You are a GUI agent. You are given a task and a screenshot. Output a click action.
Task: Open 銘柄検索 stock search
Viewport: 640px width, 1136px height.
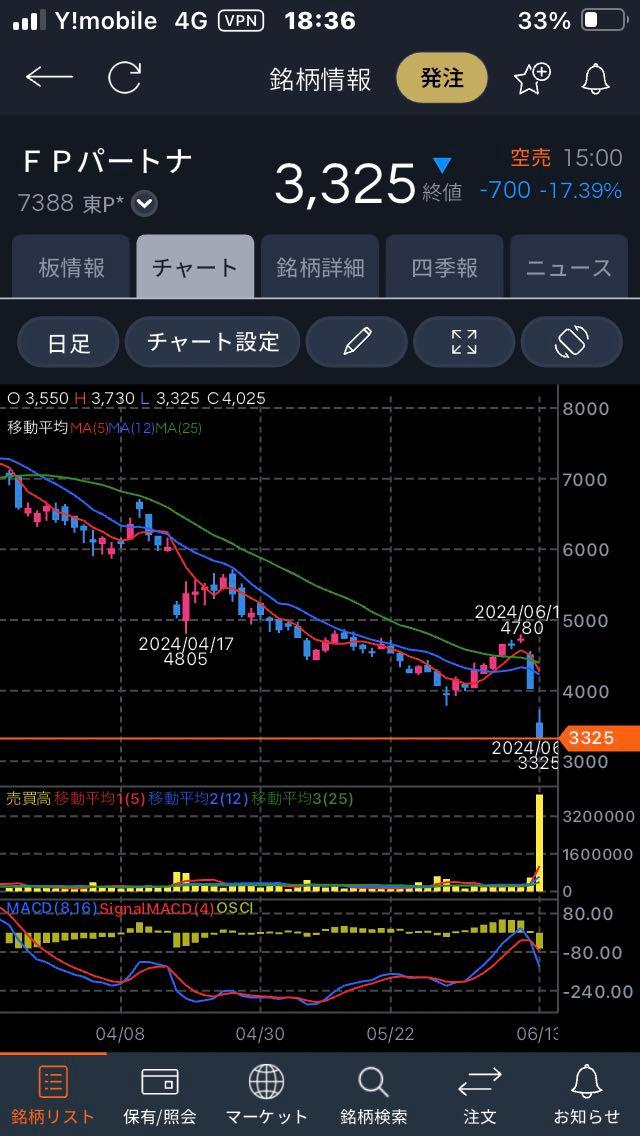373,1095
